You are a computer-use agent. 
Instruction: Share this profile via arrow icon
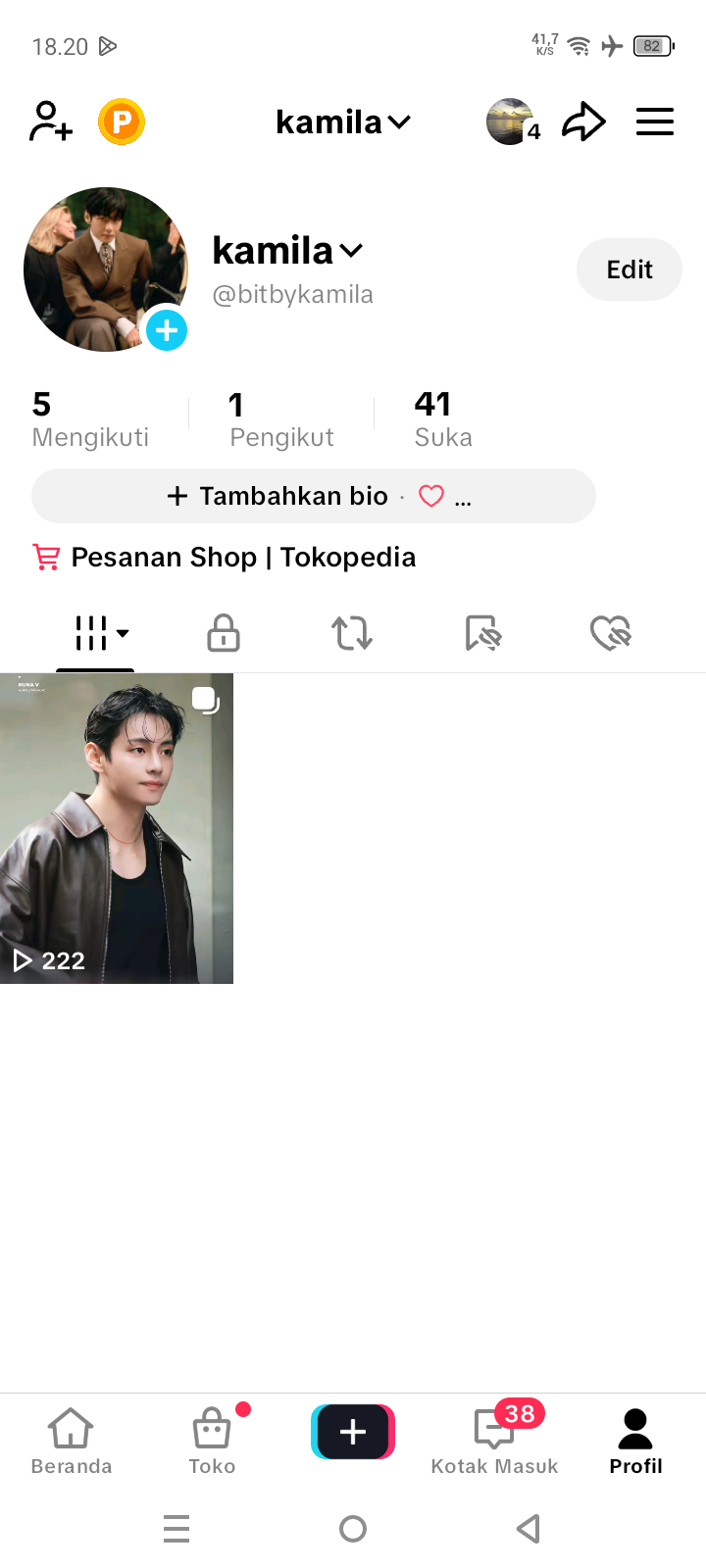coord(583,122)
